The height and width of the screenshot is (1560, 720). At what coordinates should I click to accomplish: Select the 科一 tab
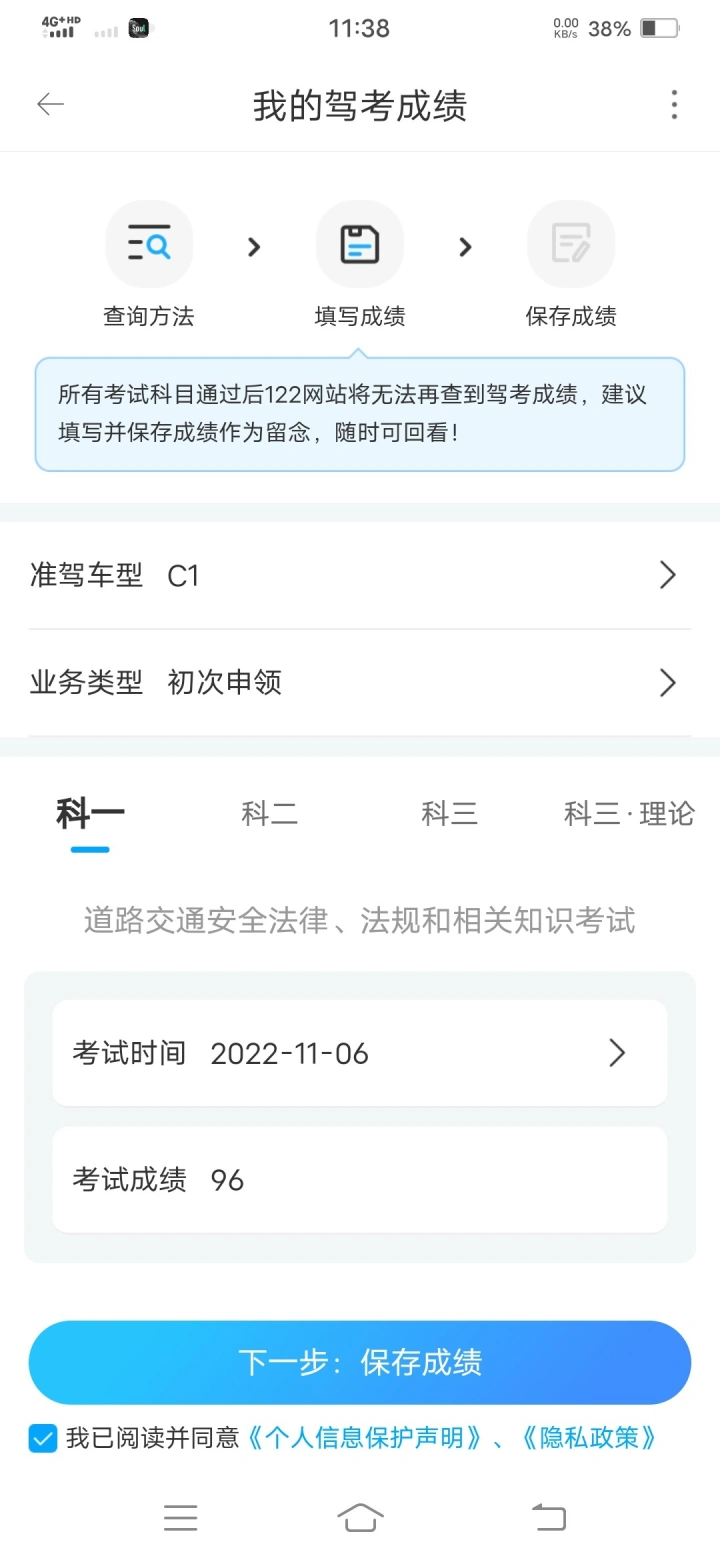pyautogui.click(x=90, y=813)
